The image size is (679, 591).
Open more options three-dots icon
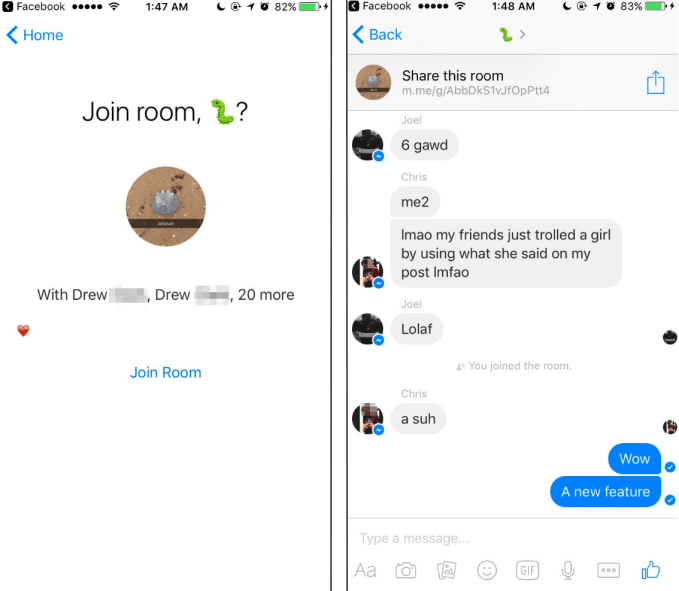click(x=608, y=570)
